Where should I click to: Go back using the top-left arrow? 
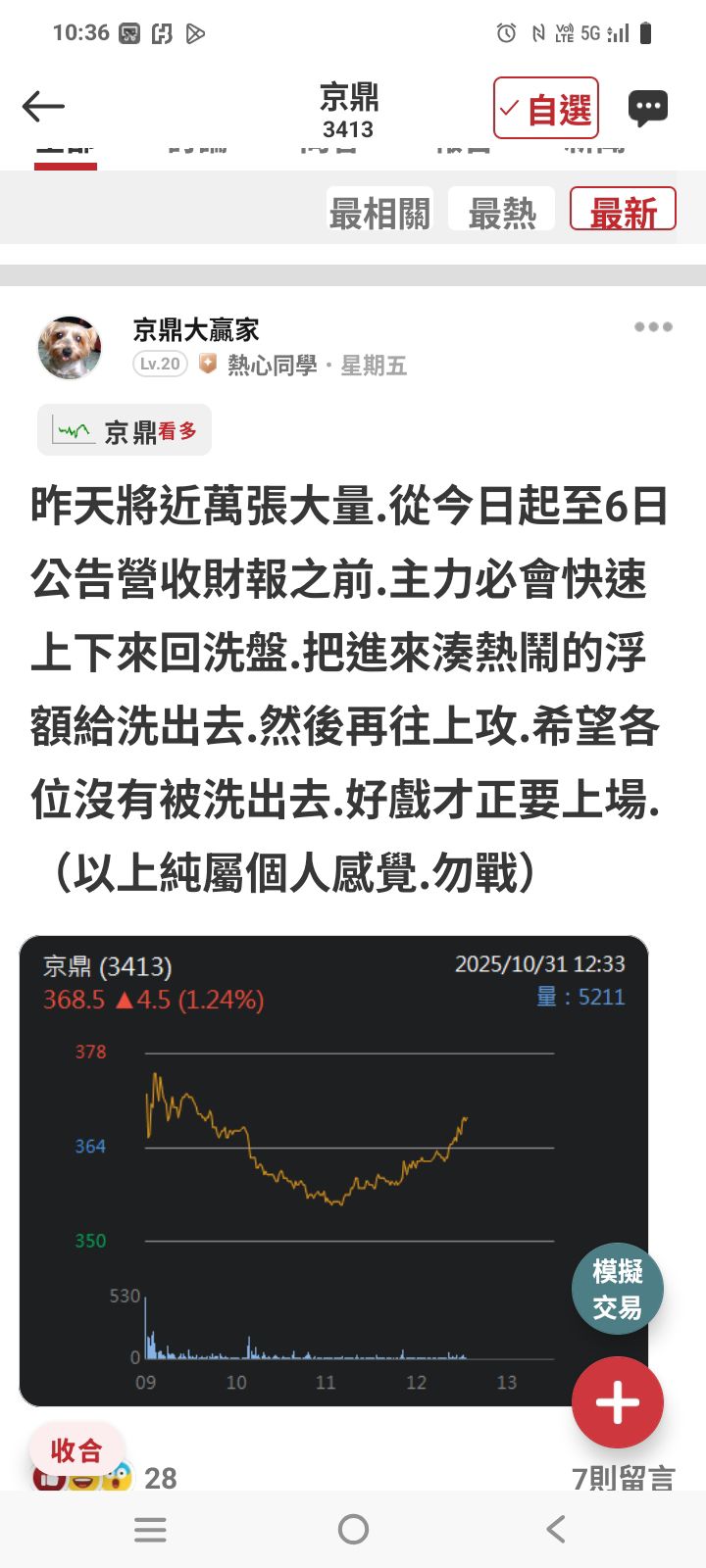[43, 107]
